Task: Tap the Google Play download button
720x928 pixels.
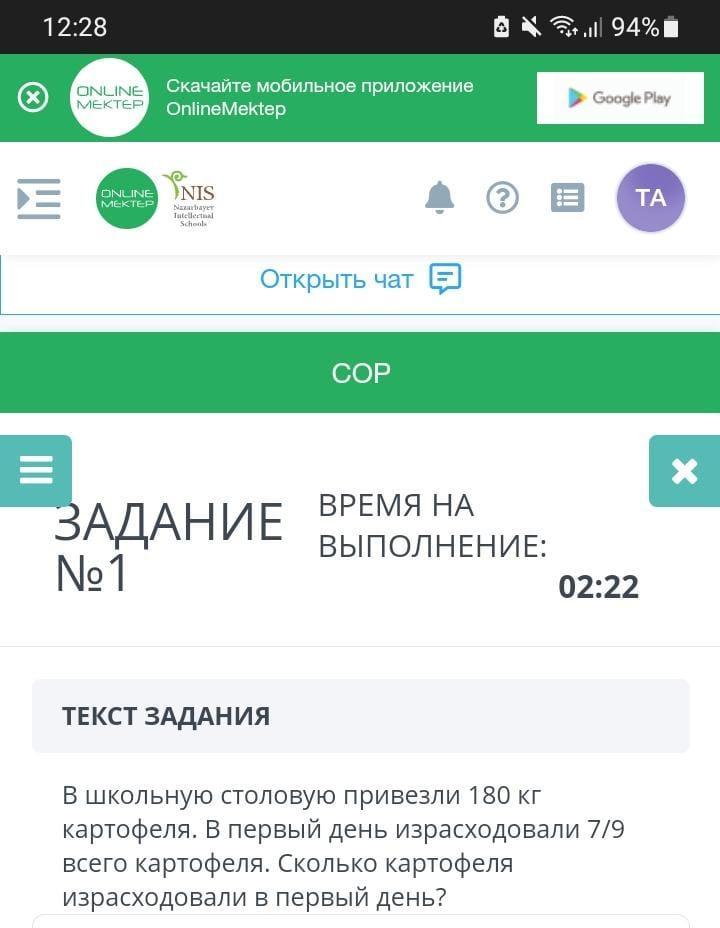Action: pos(620,98)
